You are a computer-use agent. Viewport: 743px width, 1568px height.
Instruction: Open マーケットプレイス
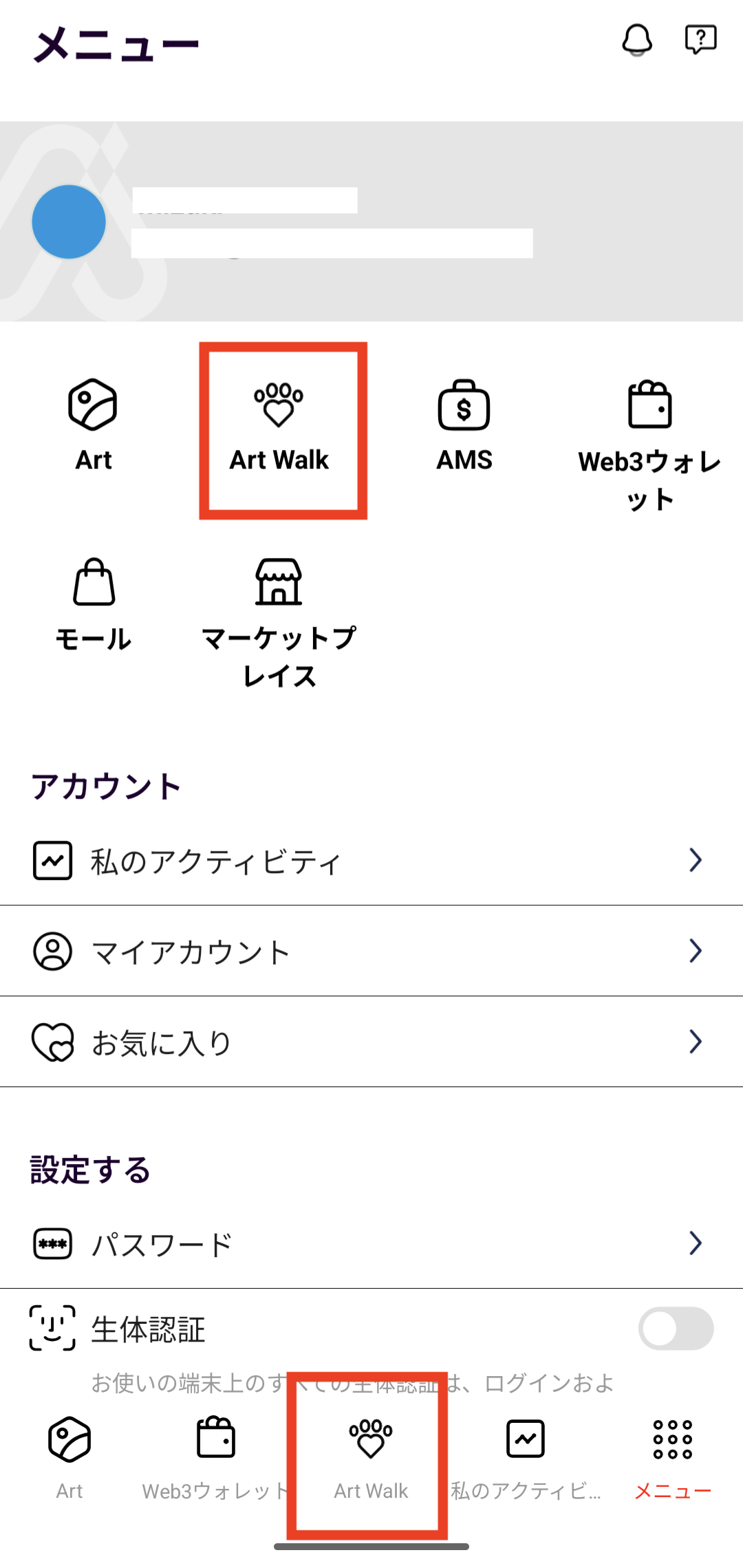click(x=279, y=623)
